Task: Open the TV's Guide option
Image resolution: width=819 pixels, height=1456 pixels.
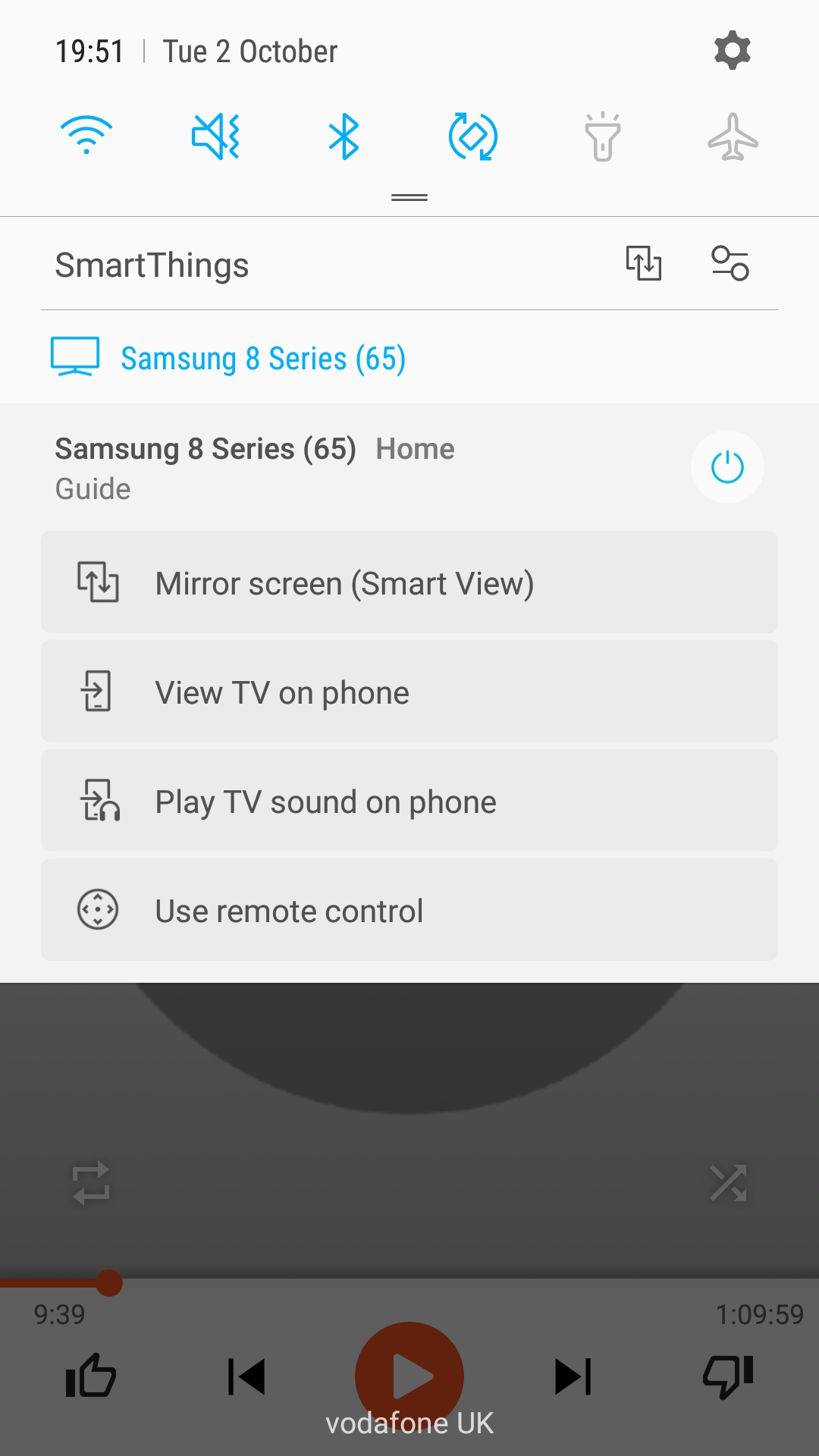Action: tap(93, 489)
